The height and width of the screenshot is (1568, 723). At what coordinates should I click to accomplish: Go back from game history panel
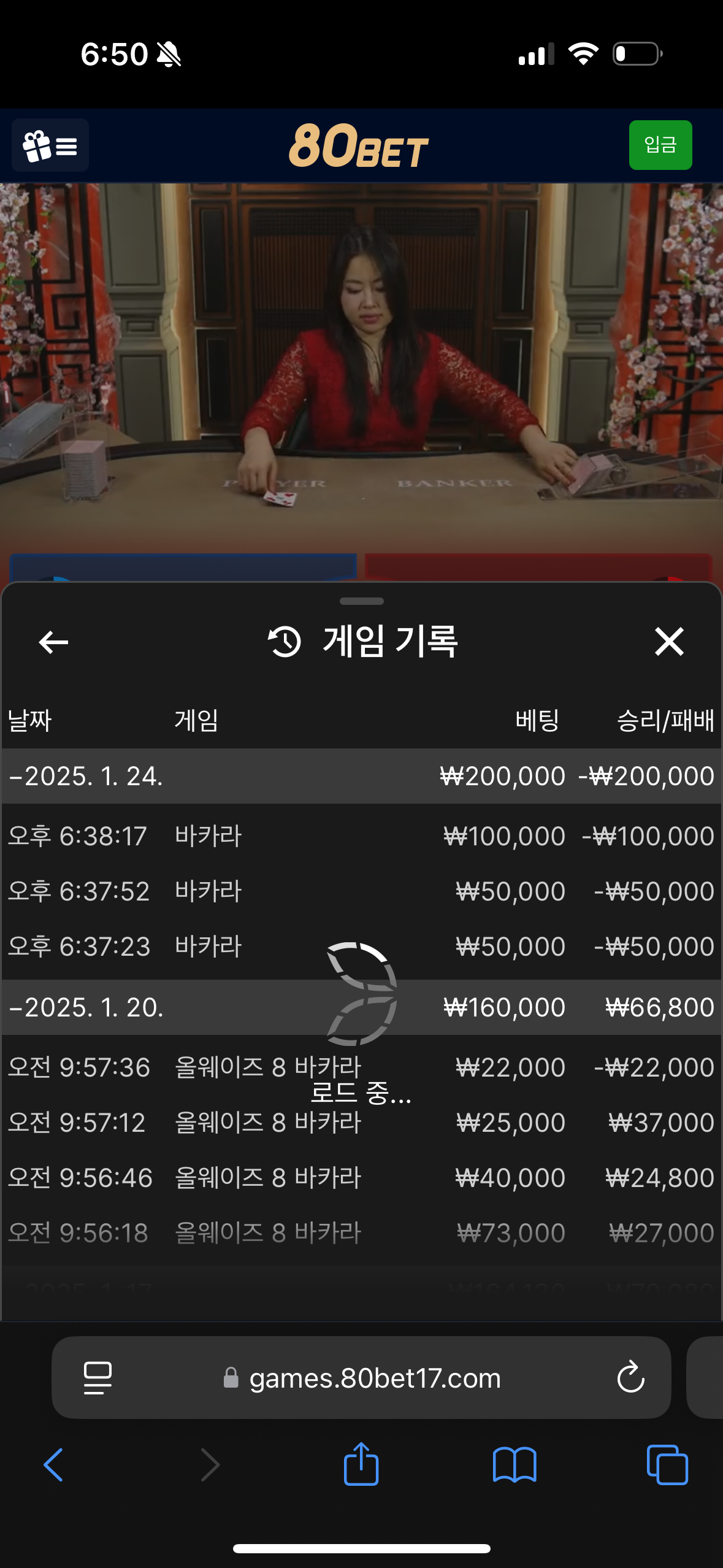[x=53, y=642]
